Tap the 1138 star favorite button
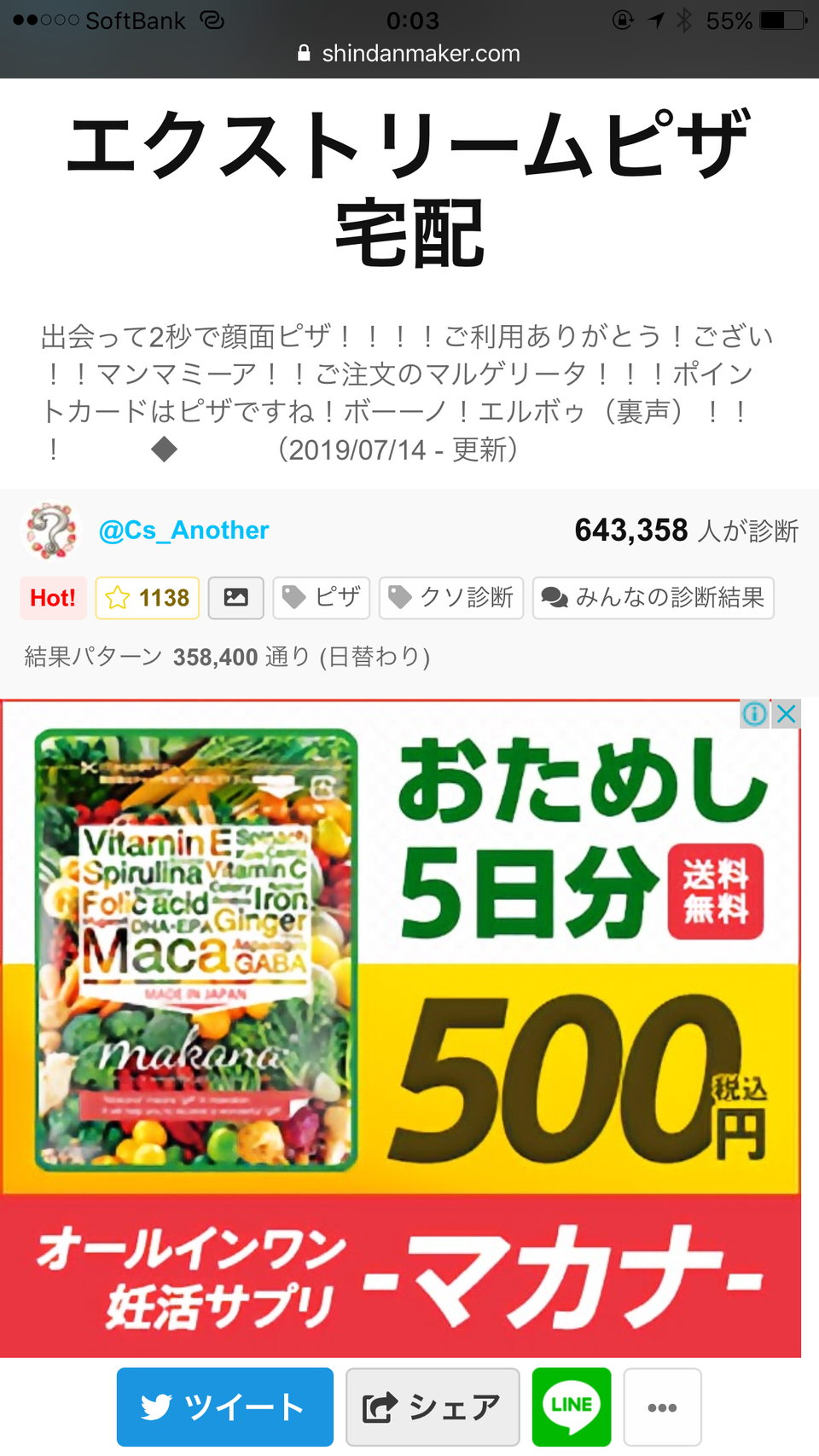The width and height of the screenshot is (819, 1456). 148,598
